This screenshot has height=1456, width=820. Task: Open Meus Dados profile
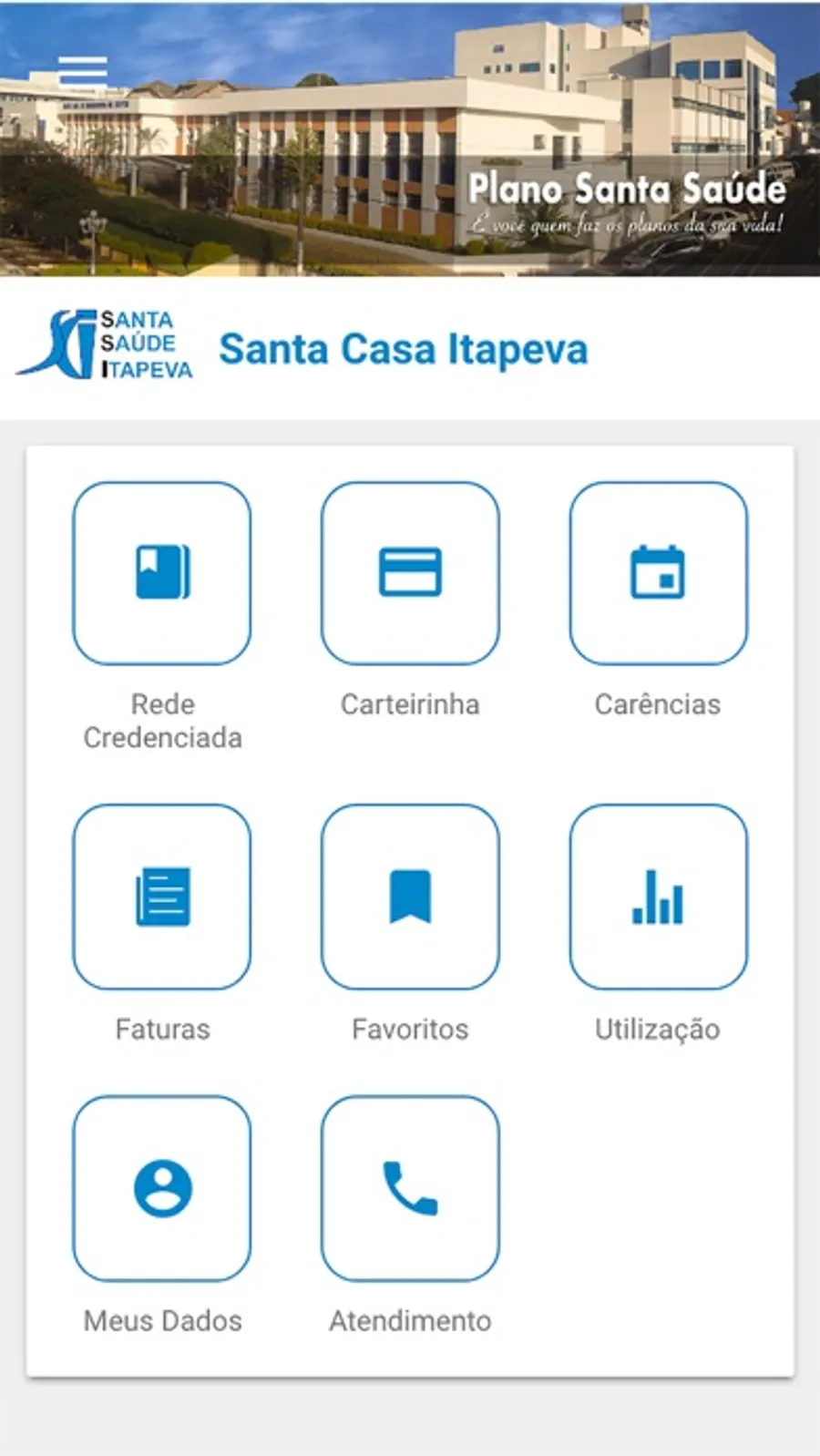point(162,1188)
